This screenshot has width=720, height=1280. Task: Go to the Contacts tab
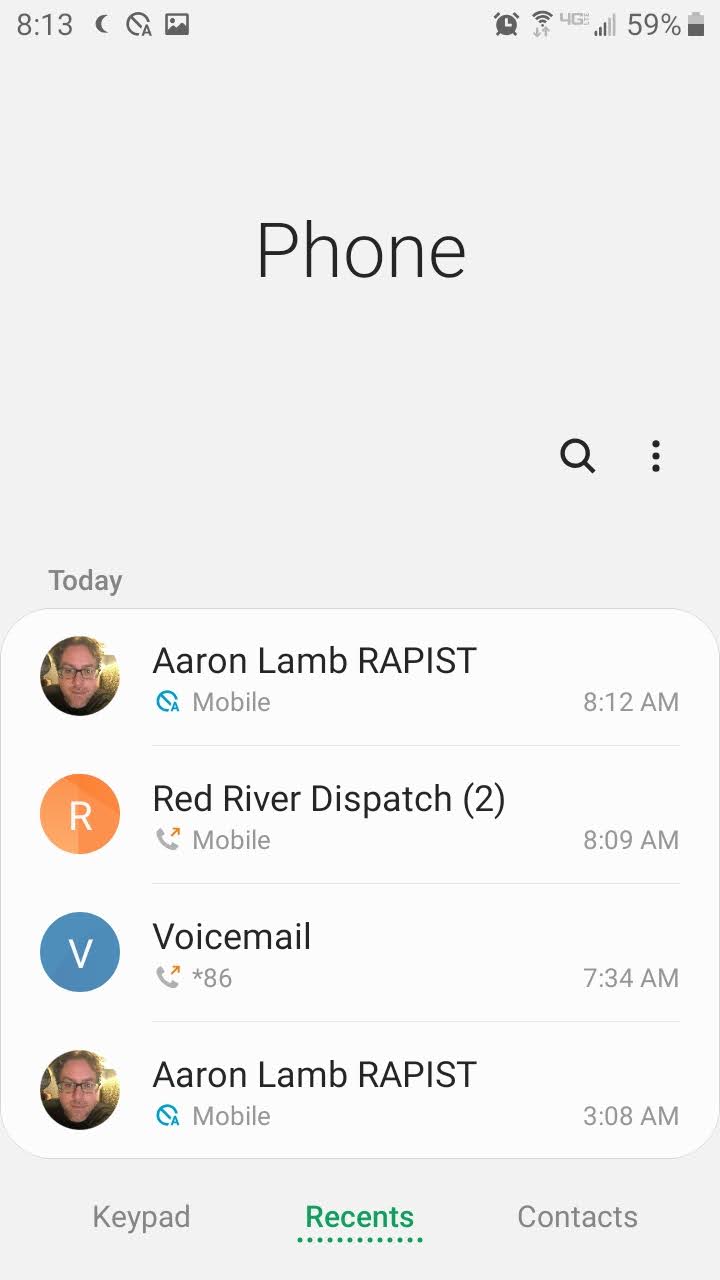tap(577, 1217)
